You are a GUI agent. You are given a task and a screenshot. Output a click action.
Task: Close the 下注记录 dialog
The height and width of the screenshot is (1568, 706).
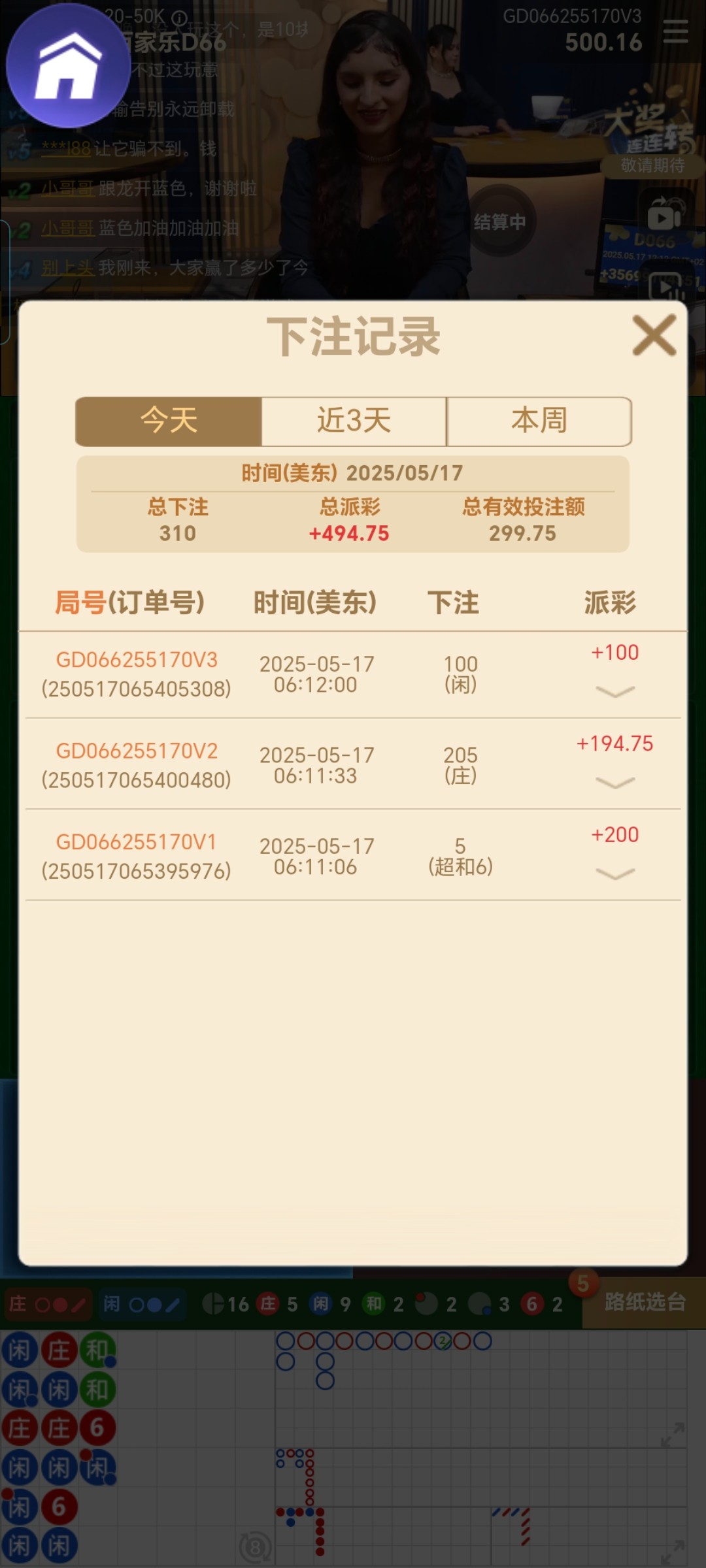point(654,335)
